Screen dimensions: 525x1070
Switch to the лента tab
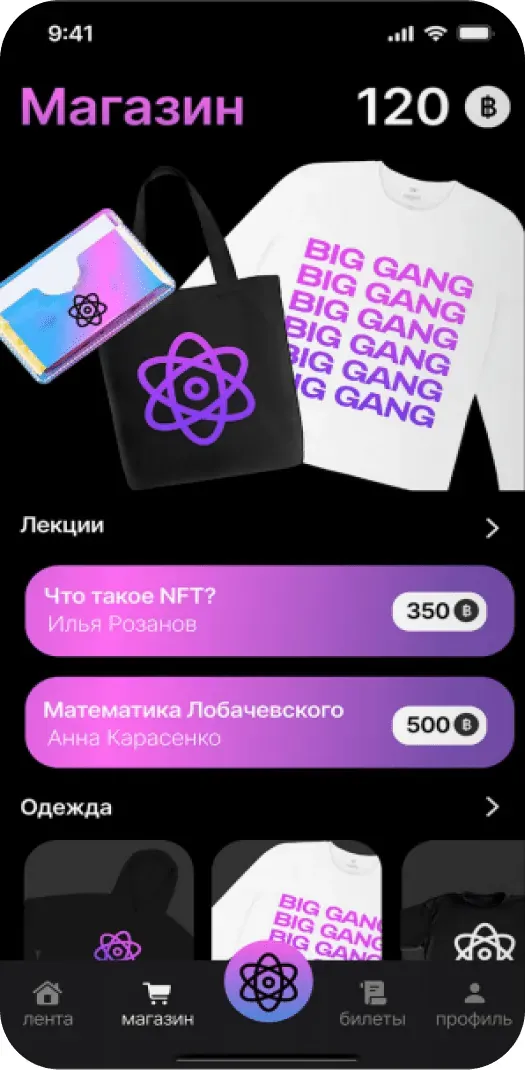tap(48, 1004)
